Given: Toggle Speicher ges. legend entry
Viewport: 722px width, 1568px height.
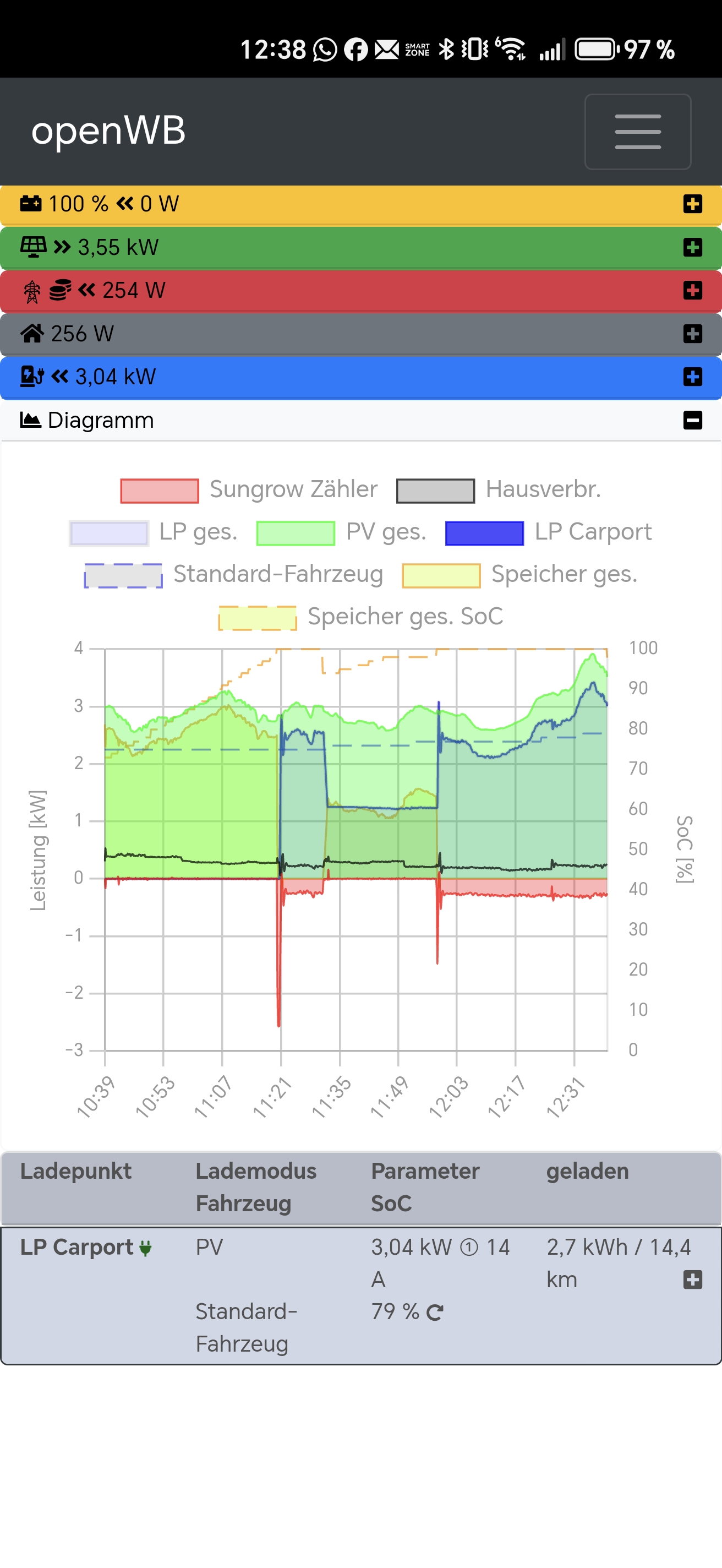Looking at the screenshot, I should click(520, 575).
